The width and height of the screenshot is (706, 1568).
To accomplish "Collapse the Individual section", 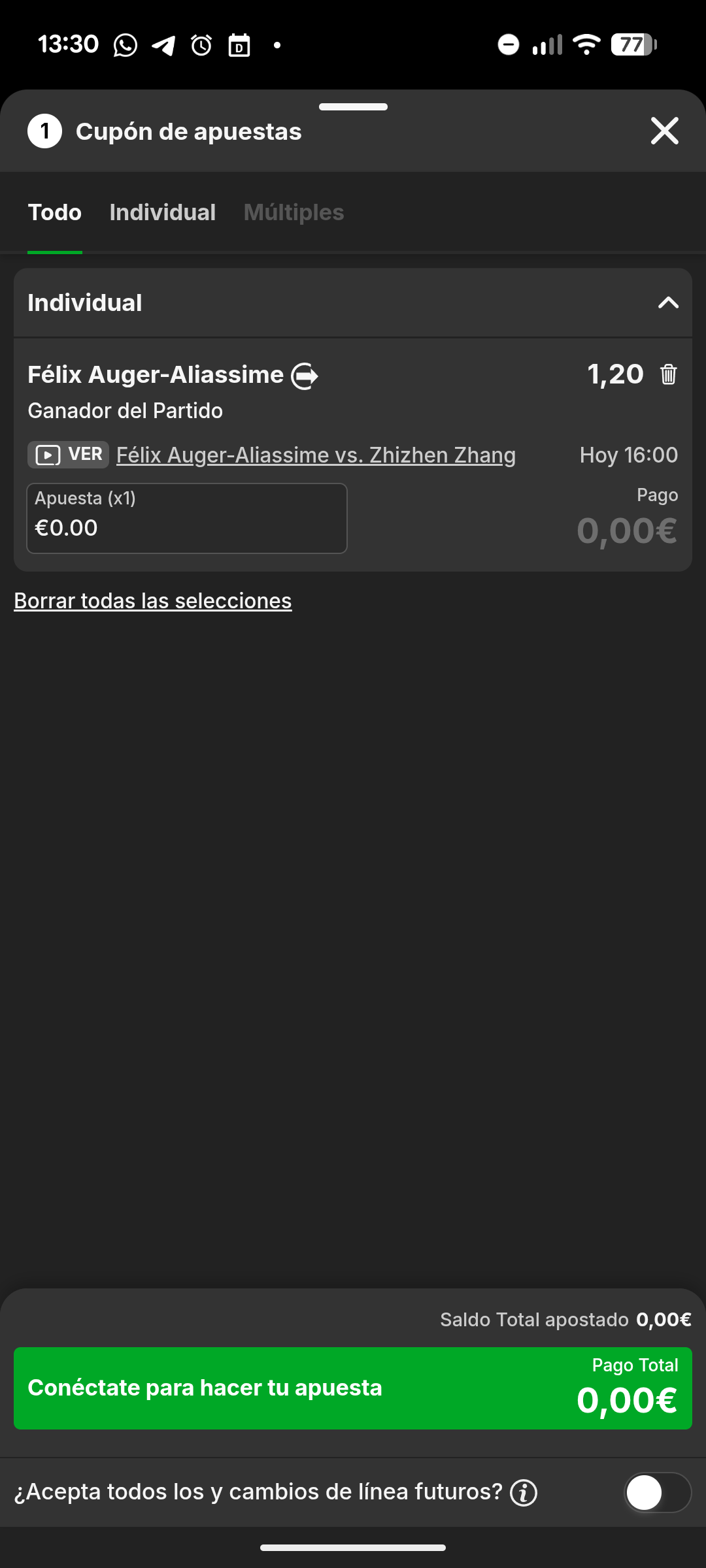I will pyautogui.click(x=667, y=302).
